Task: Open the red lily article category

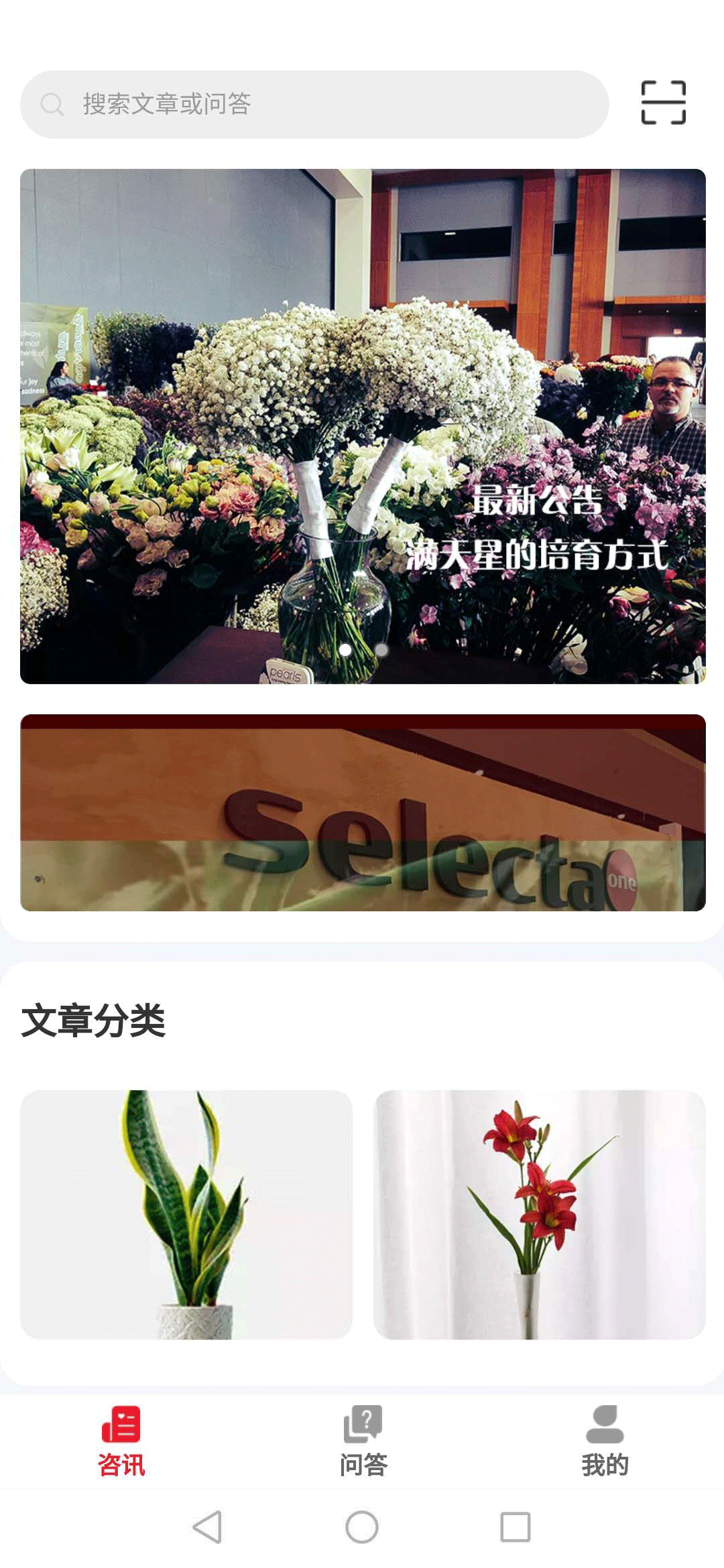Action: pos(539,1214)
